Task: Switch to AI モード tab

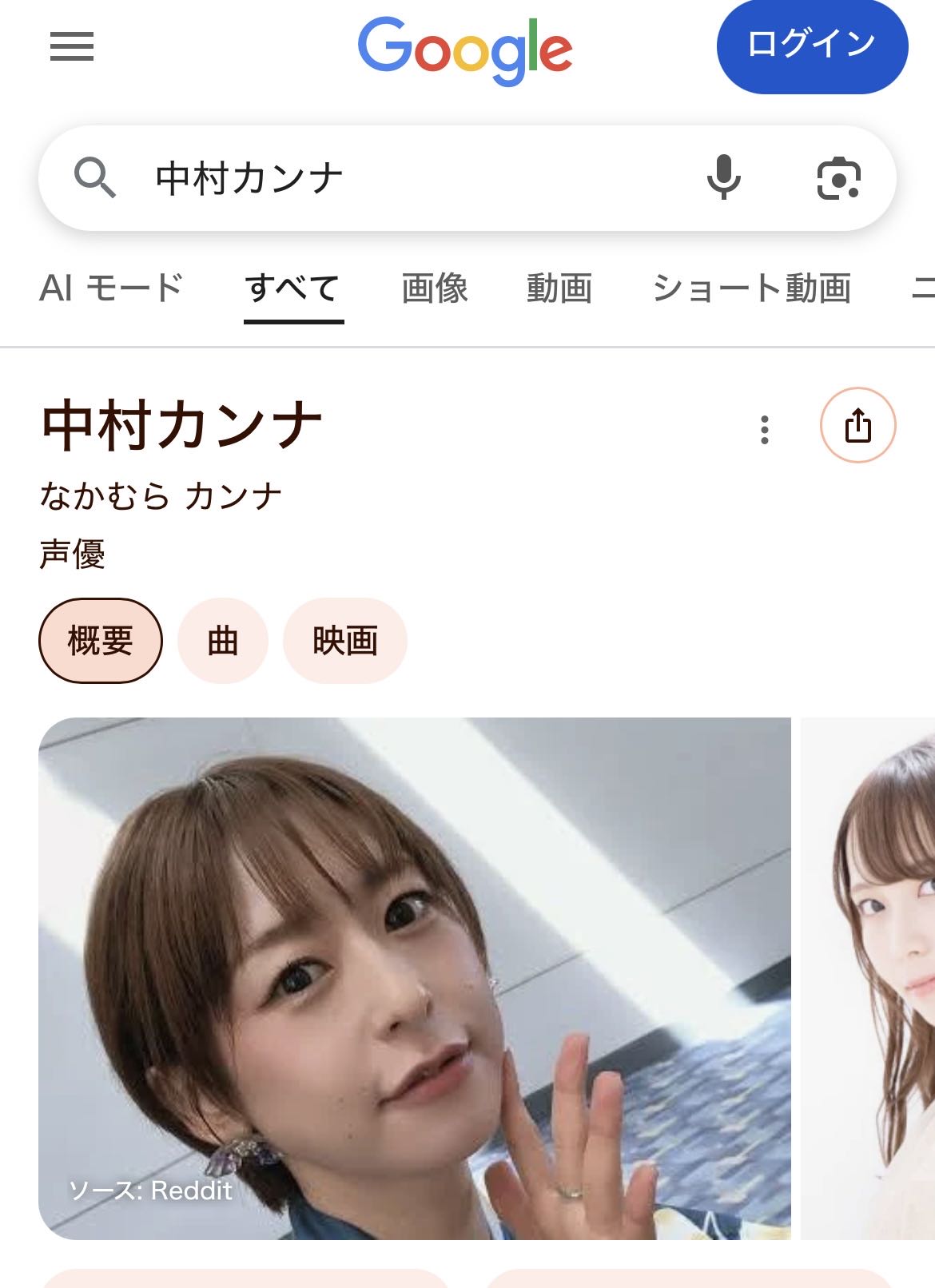Action: click(111, 288)
